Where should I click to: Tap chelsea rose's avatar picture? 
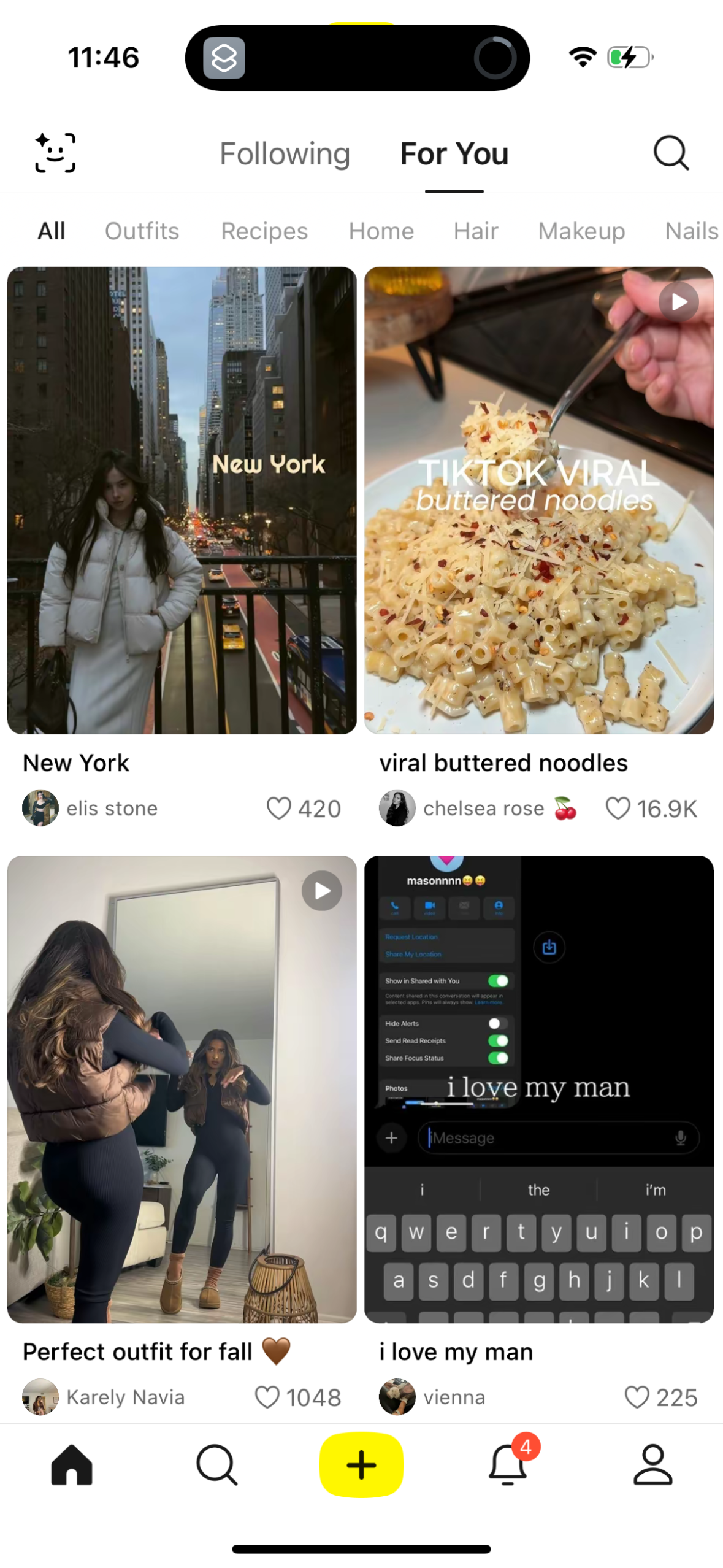pyautogui.click(x=397, y=808)
